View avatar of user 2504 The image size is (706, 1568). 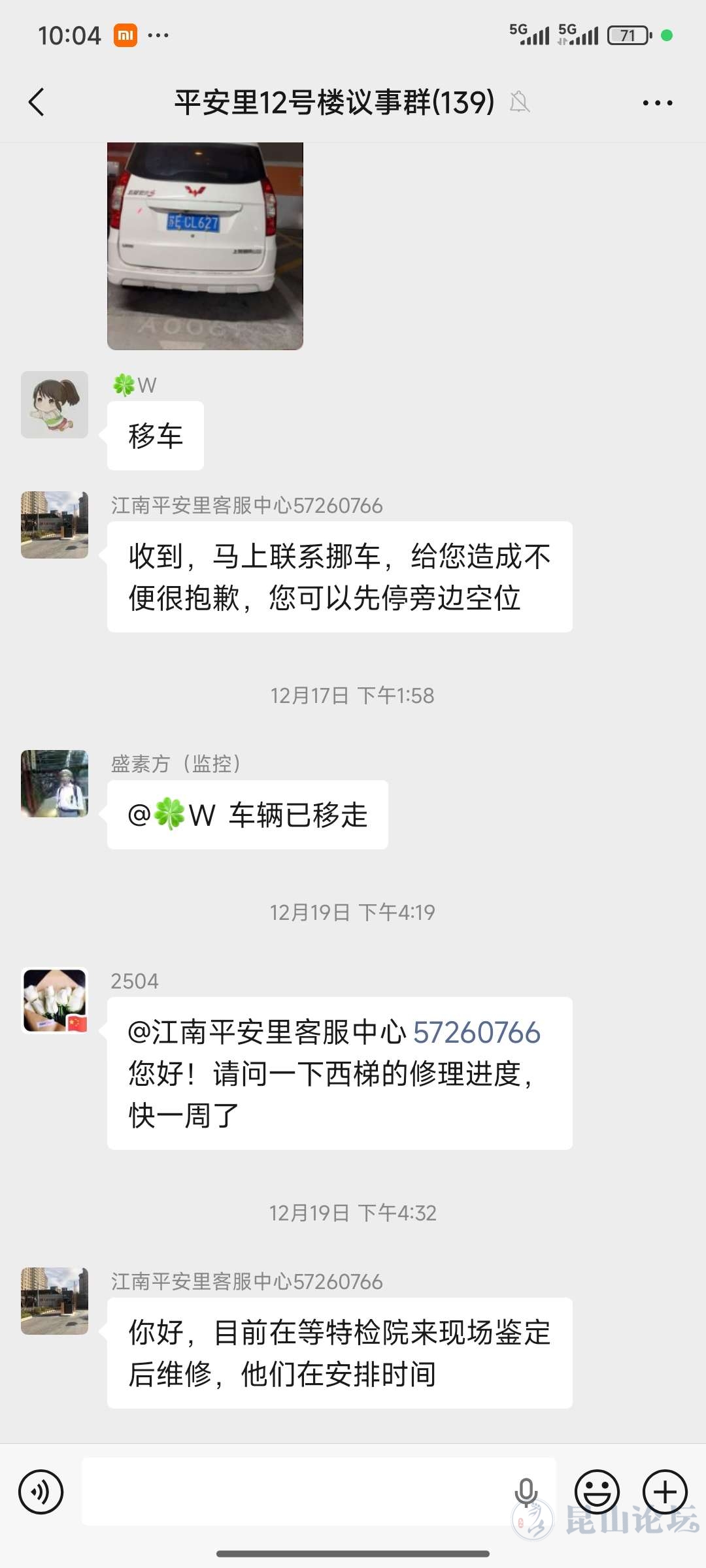[x=55, y=1000]
